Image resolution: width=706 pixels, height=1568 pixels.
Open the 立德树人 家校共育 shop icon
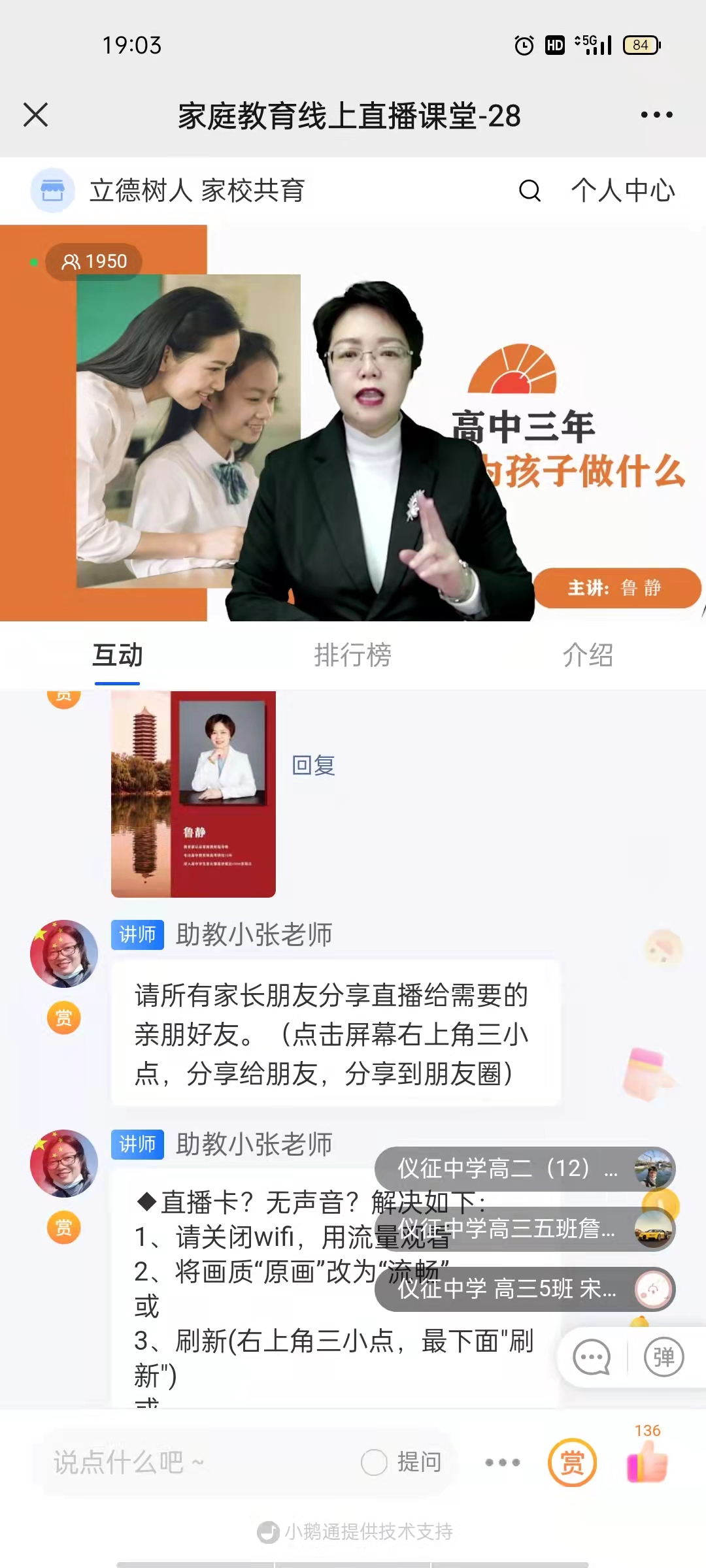pyautogui.click(x=52, y=191)
